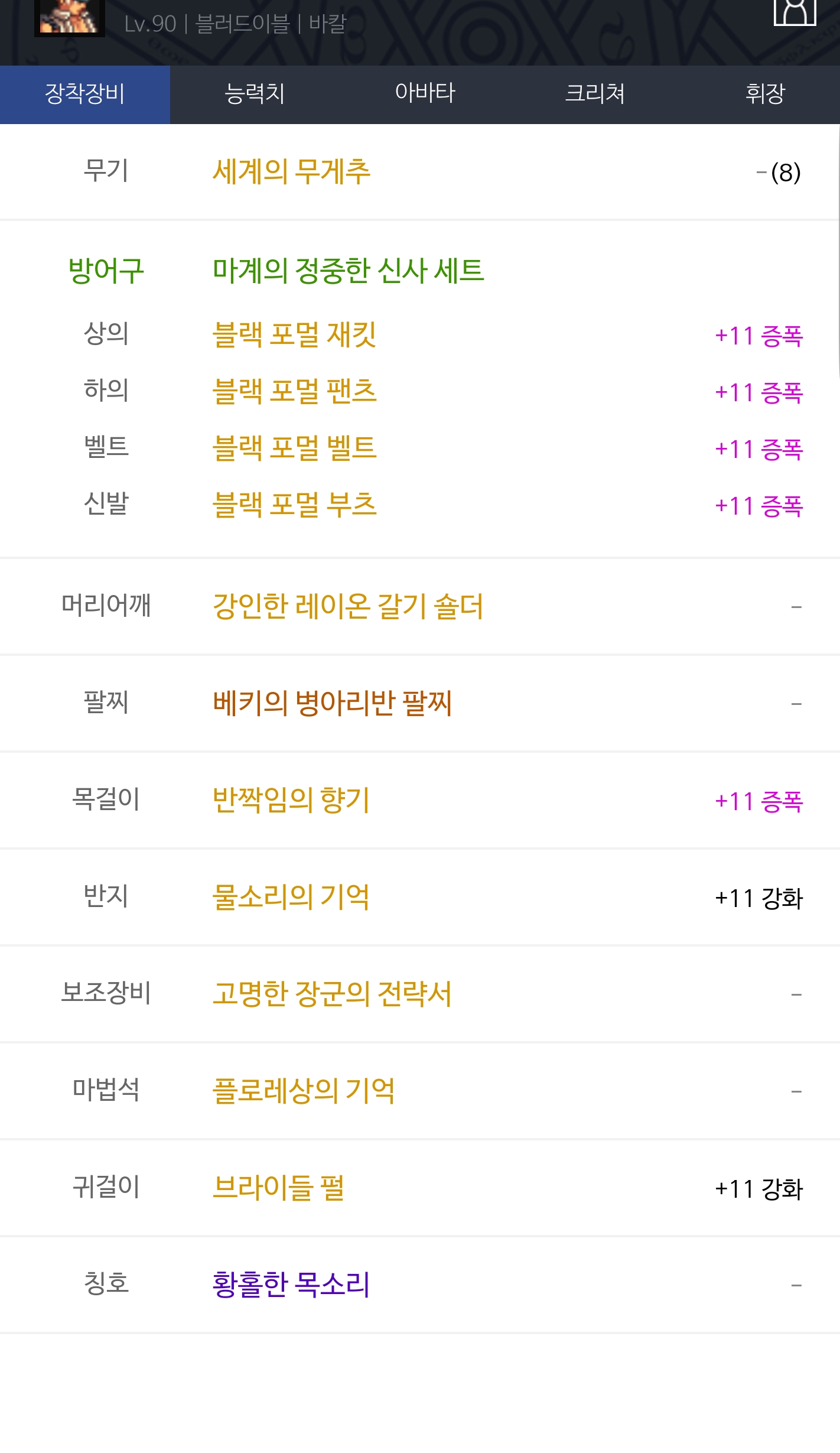View necklace 반짝임의 향기
This screenshot has height=1453, width=840.
click(291, 800)
